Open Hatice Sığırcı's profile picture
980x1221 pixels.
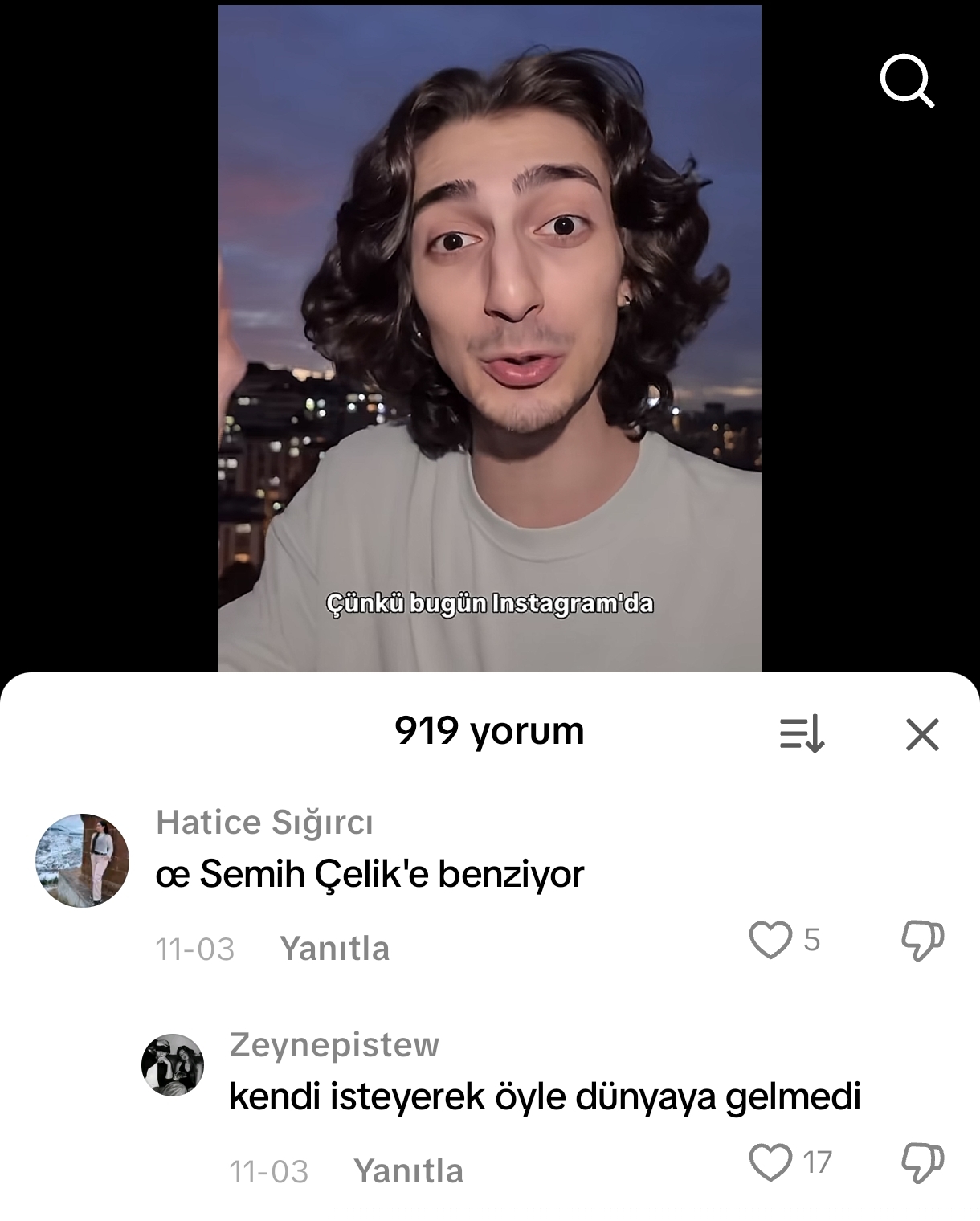(x=82, y=860)
